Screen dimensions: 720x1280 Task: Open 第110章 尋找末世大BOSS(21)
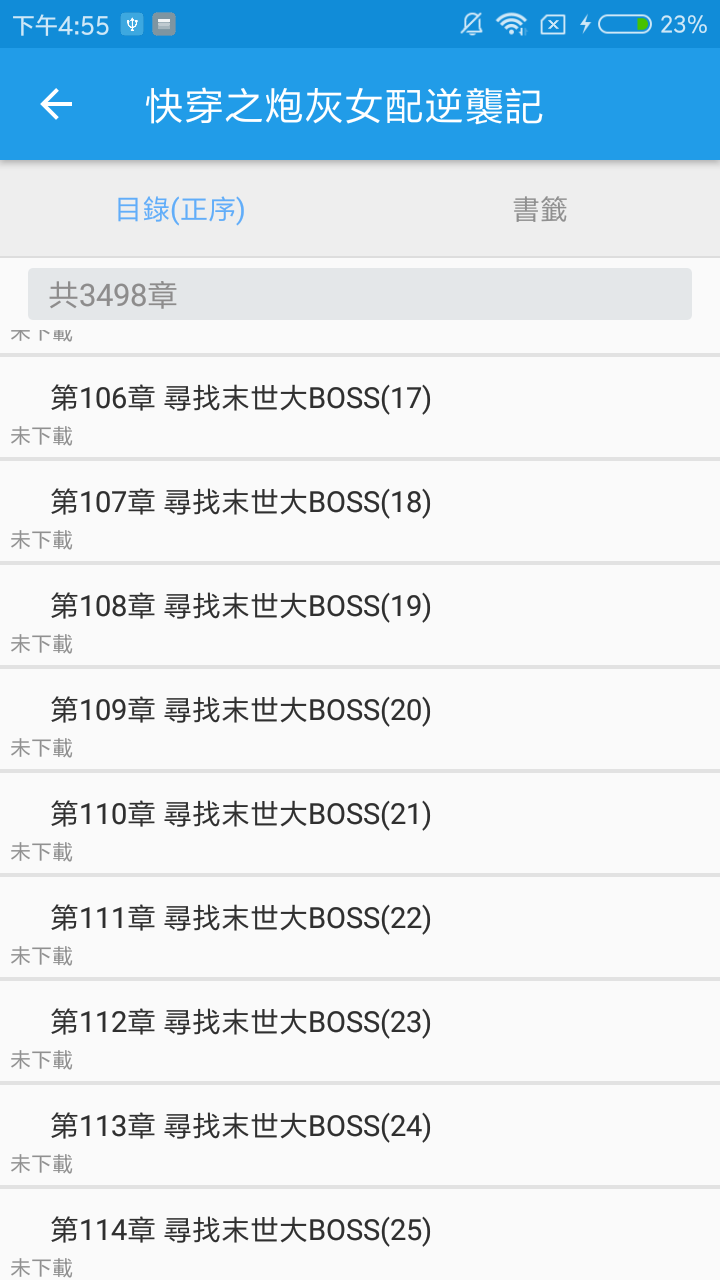241,815
